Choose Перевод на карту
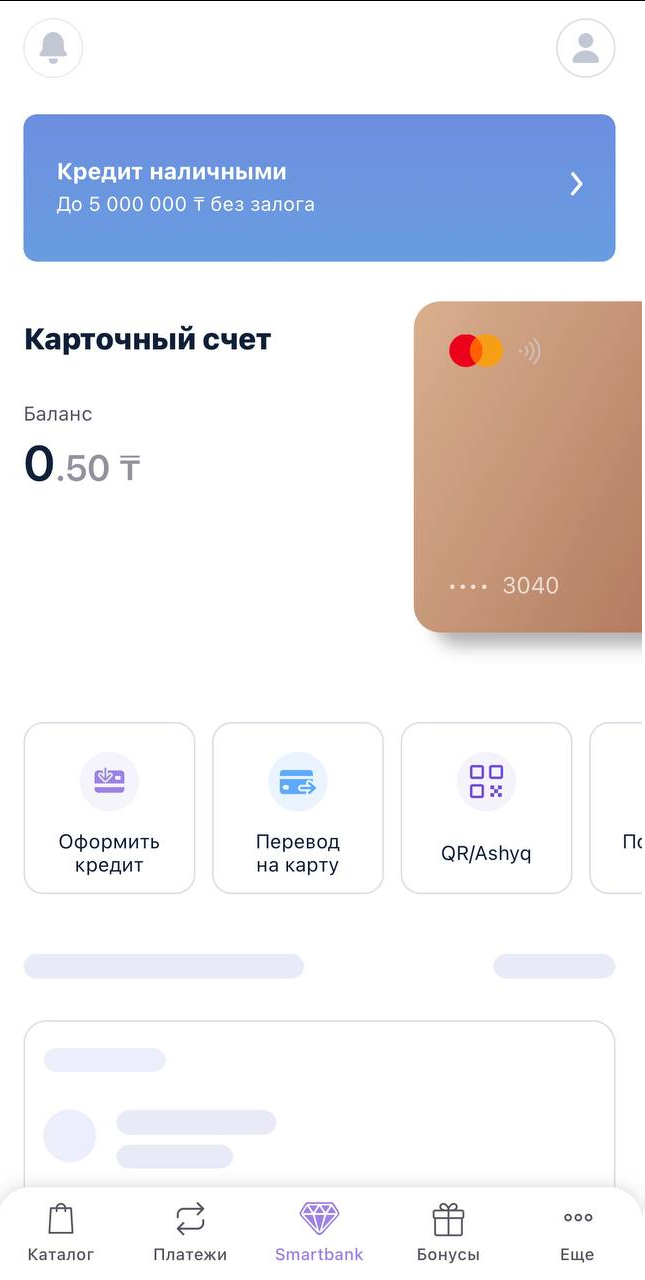Screen dimensions: 645x1280 click(x=298, y=808)
